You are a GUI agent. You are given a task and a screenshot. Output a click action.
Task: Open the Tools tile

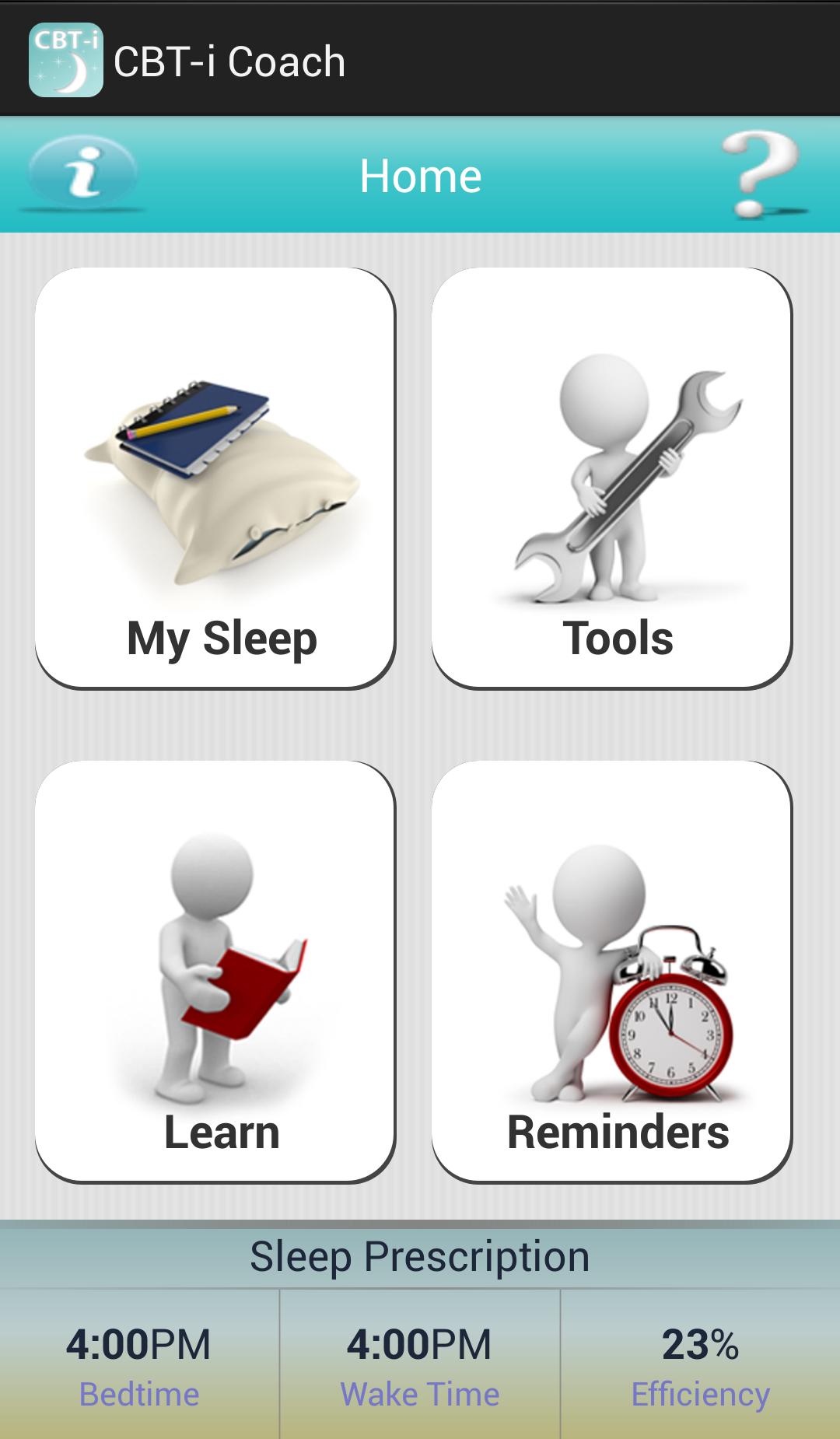(612, 478)
